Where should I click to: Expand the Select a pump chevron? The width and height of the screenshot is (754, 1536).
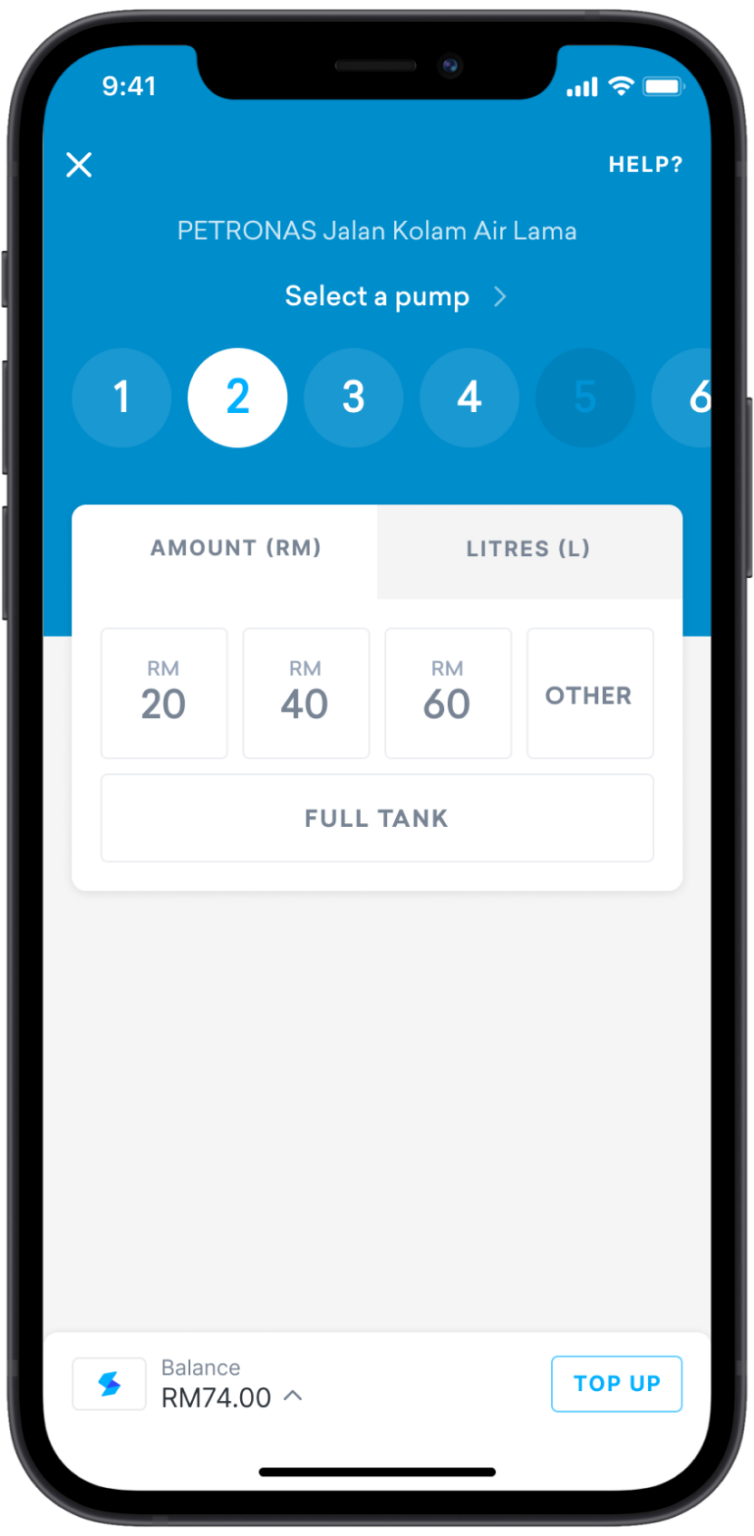pos(500,297)
